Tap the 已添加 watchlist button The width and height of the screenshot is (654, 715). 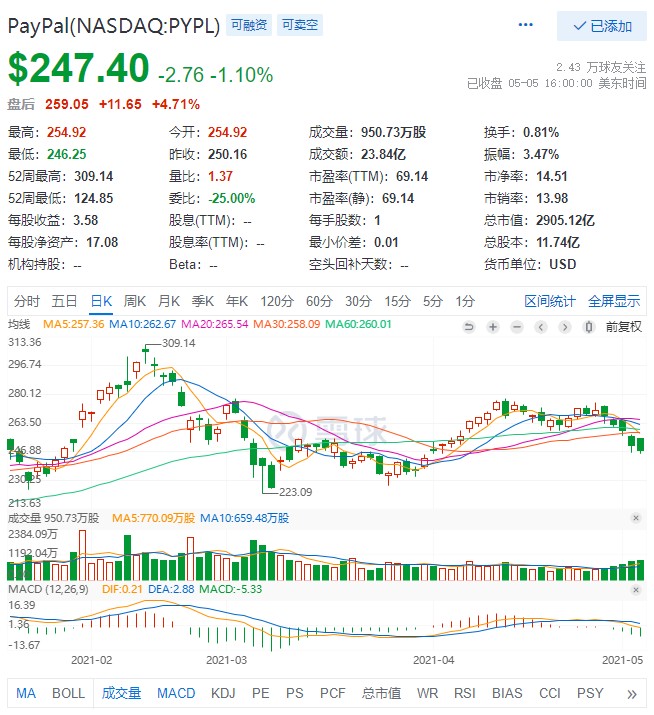point(602,26)
